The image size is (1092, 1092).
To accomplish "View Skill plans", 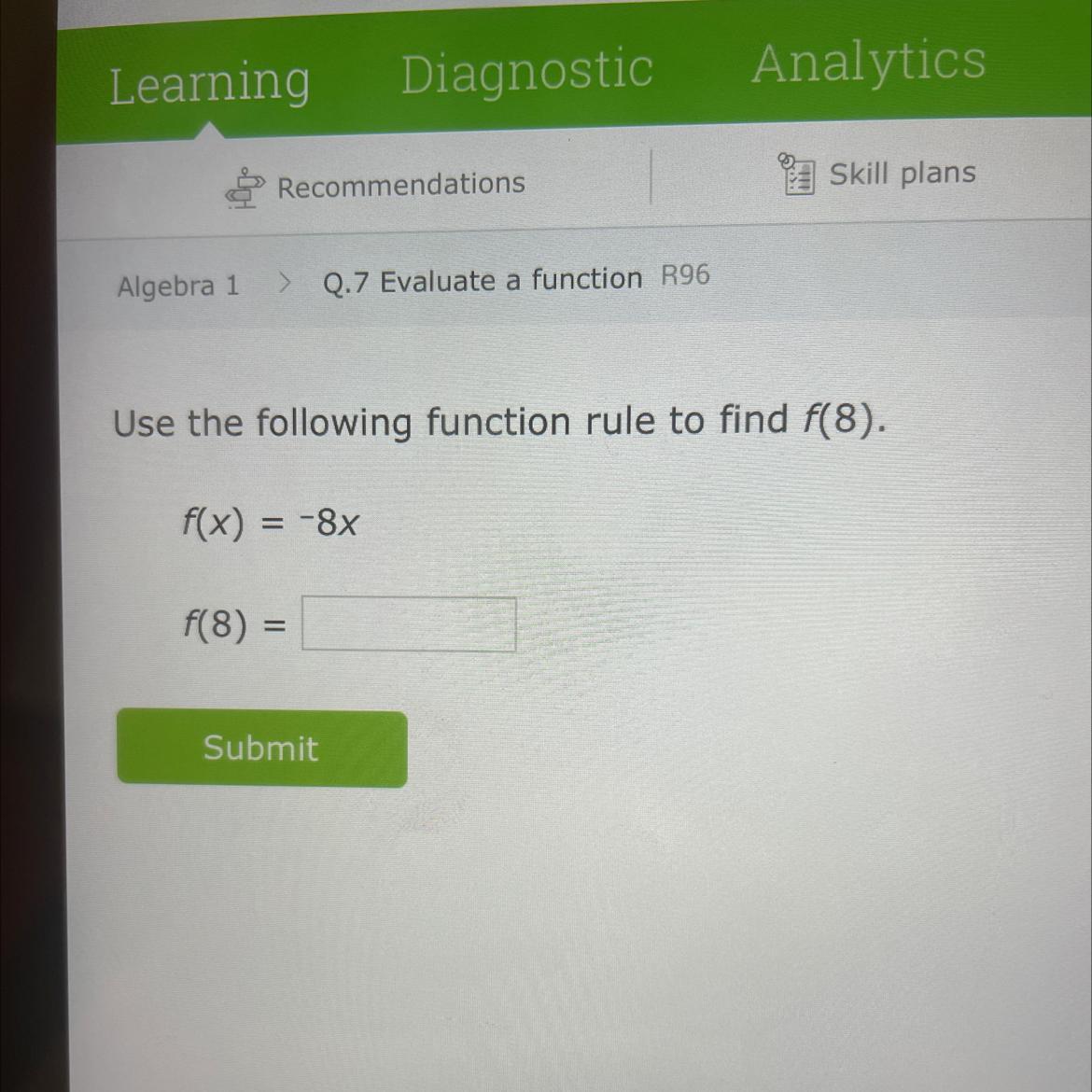I will [x=877, y=175].
